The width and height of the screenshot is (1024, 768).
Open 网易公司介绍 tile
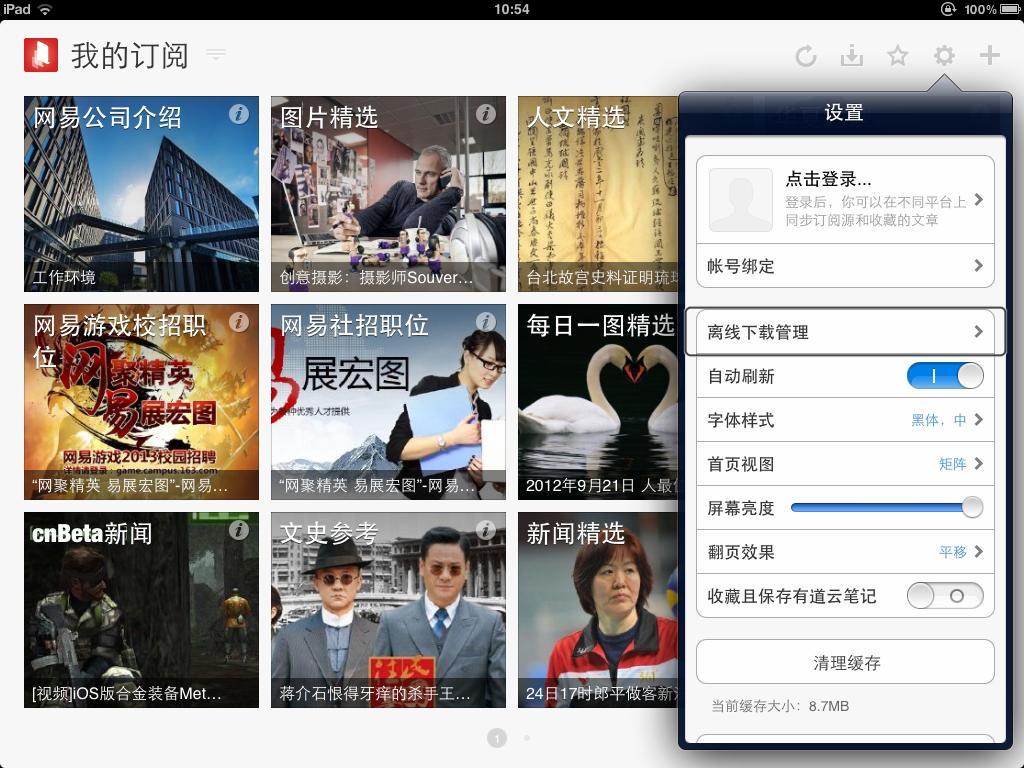point(141,194)
